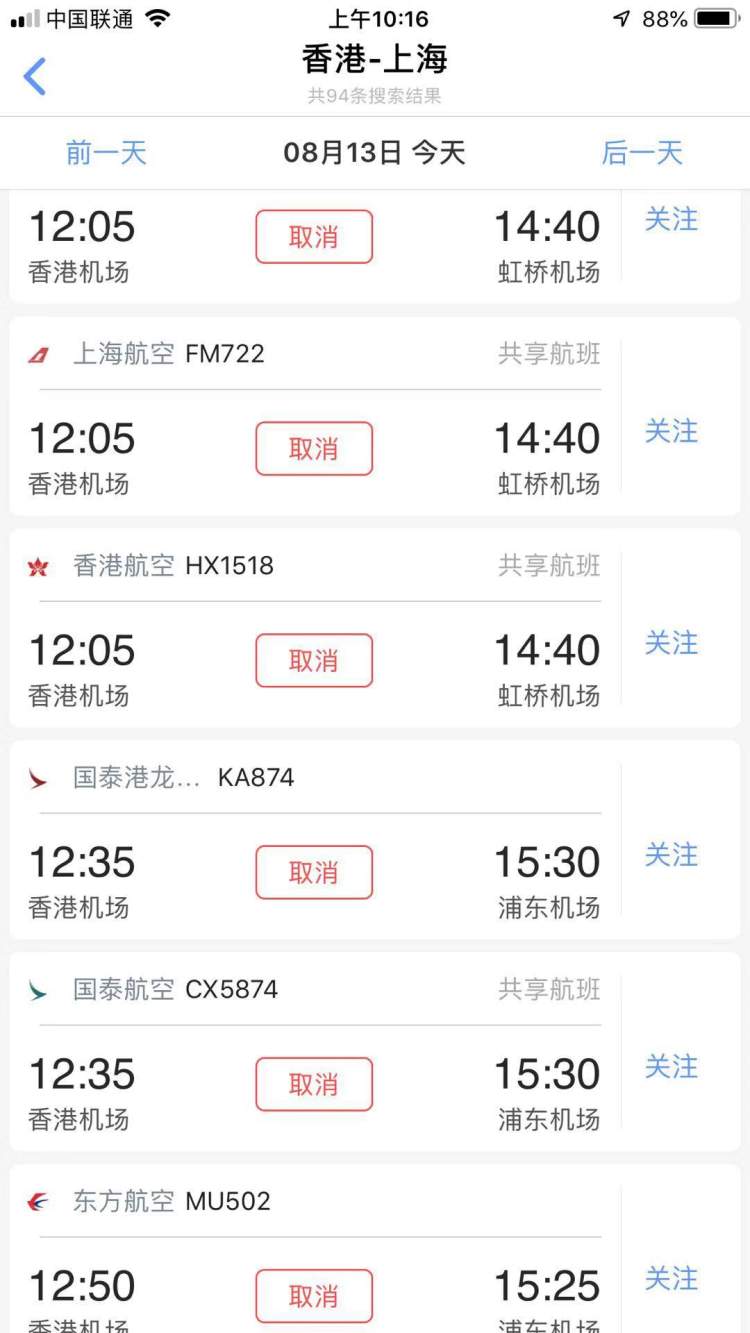Follow flight HX1518 with 关注
Viewport: 750px width, 1333px height.
pos(671,643)
